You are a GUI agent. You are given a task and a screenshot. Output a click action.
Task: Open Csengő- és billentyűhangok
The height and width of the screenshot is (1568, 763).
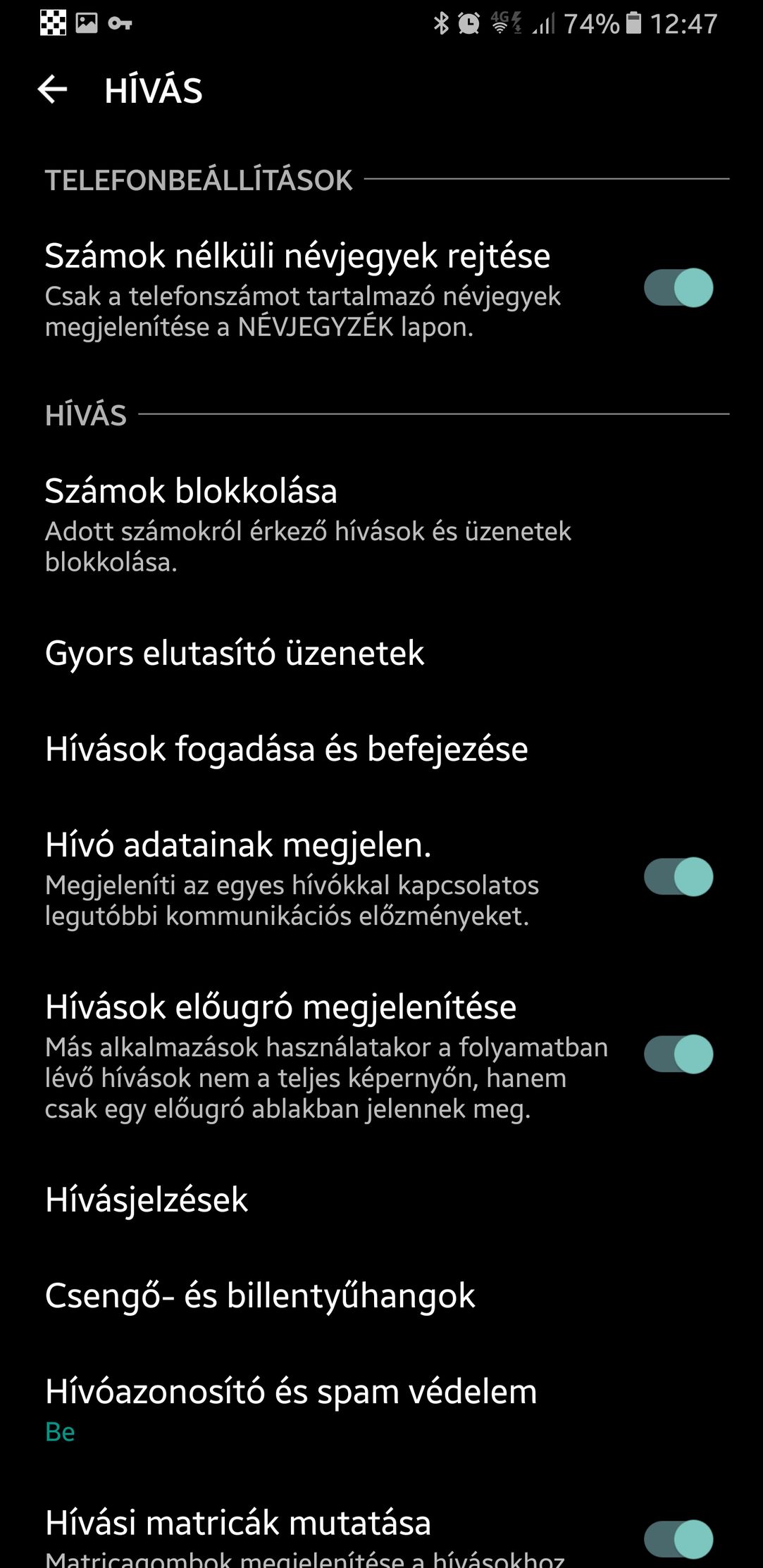[381, 1295]
